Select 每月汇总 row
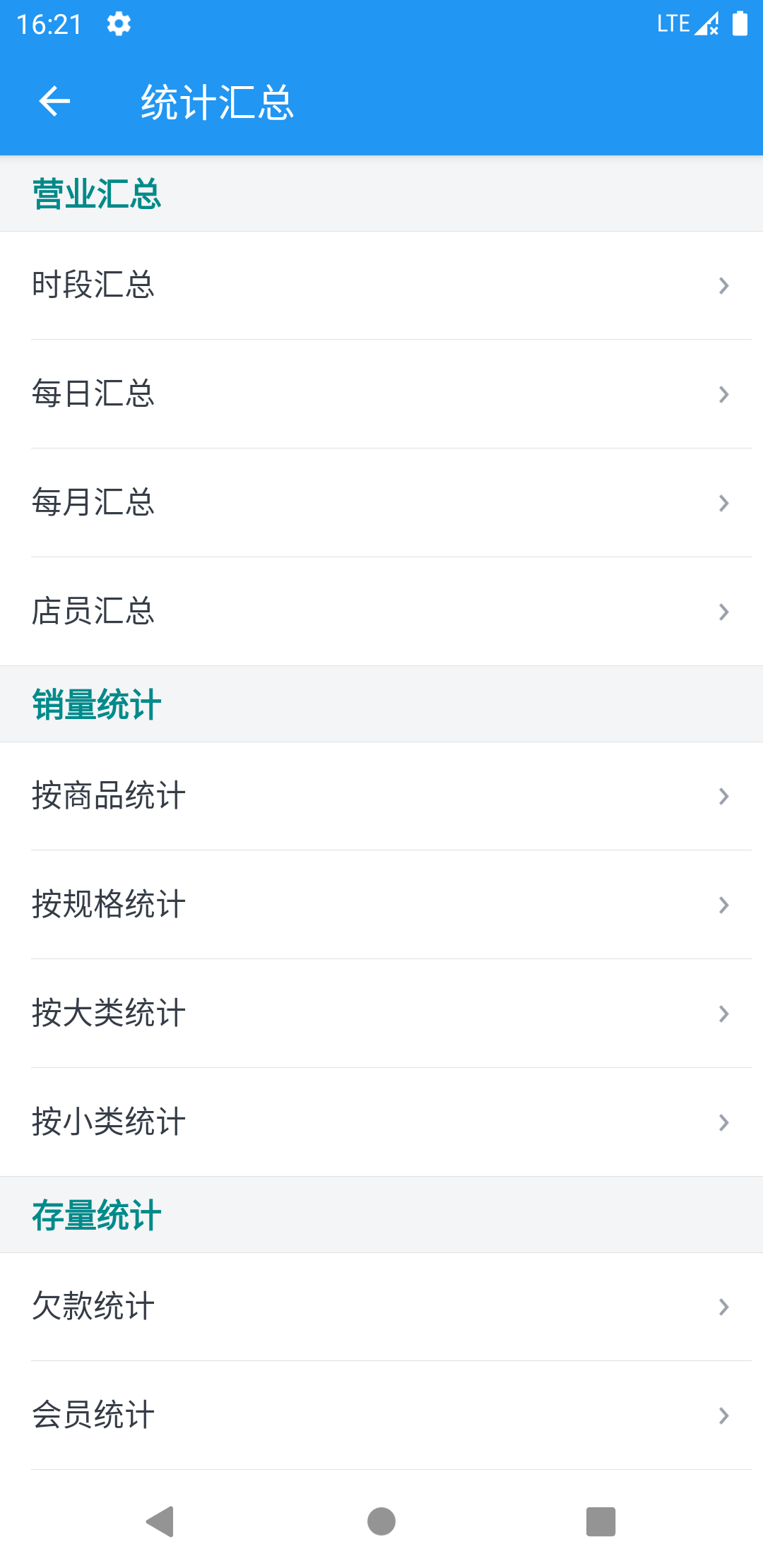Screen dimensions: 763x1568 click(381, 503)
